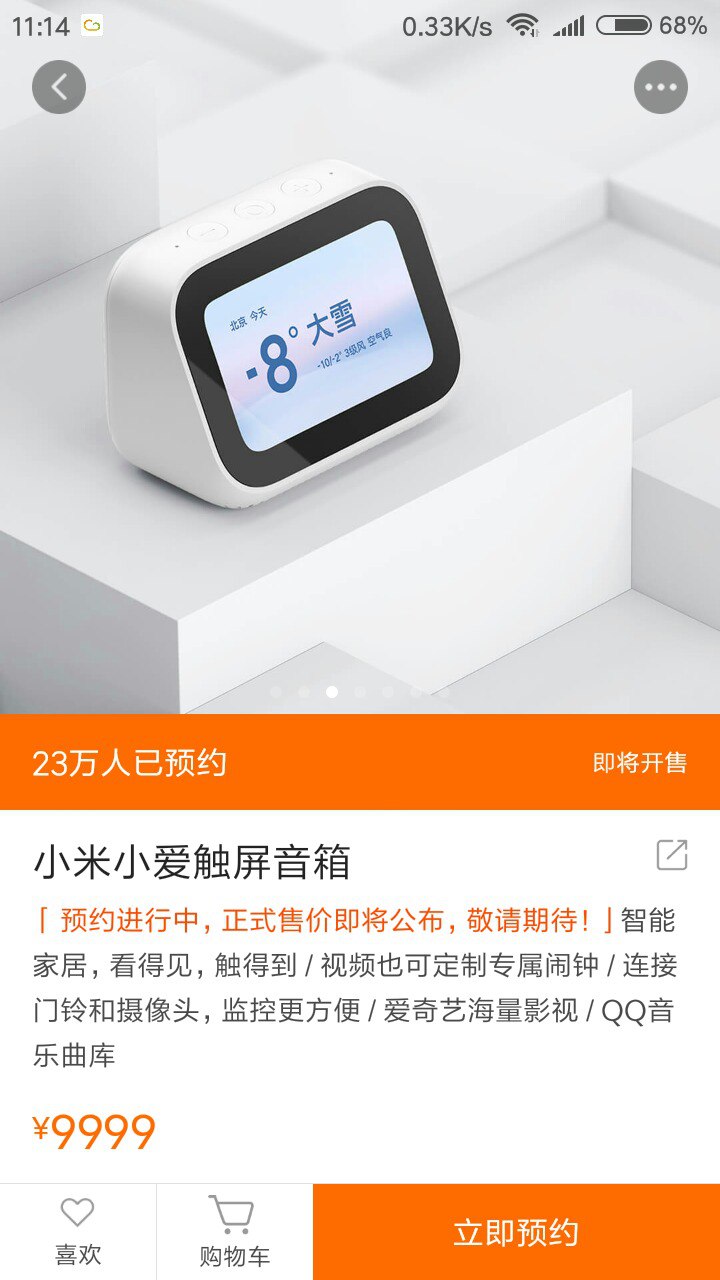The height and width of the screenshot is (1280, 720).
Task: Tap 立即预约 to reserve now
Action: click(516, 1232)
